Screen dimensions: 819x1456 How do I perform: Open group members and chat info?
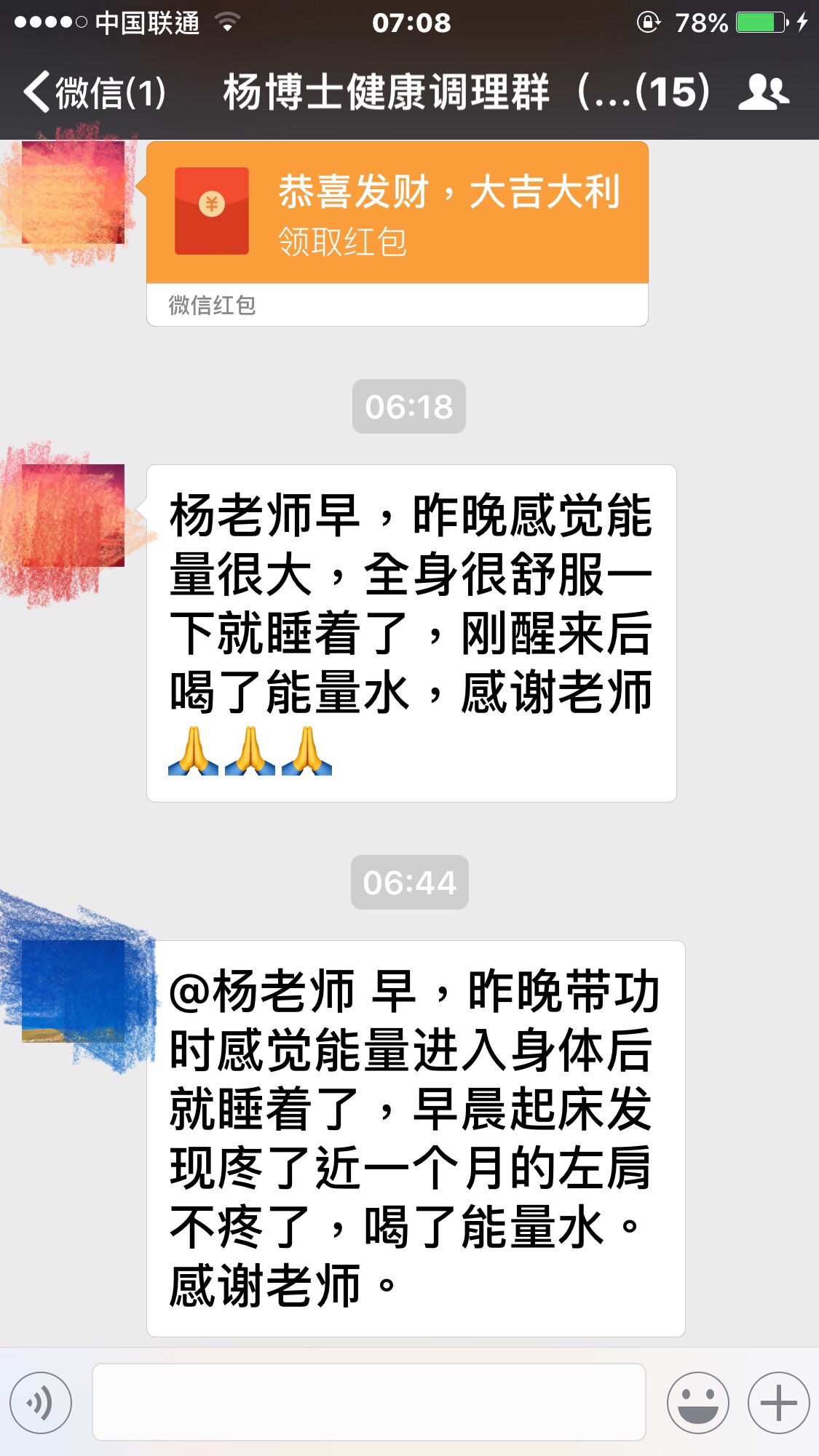(x=763, y=92)
